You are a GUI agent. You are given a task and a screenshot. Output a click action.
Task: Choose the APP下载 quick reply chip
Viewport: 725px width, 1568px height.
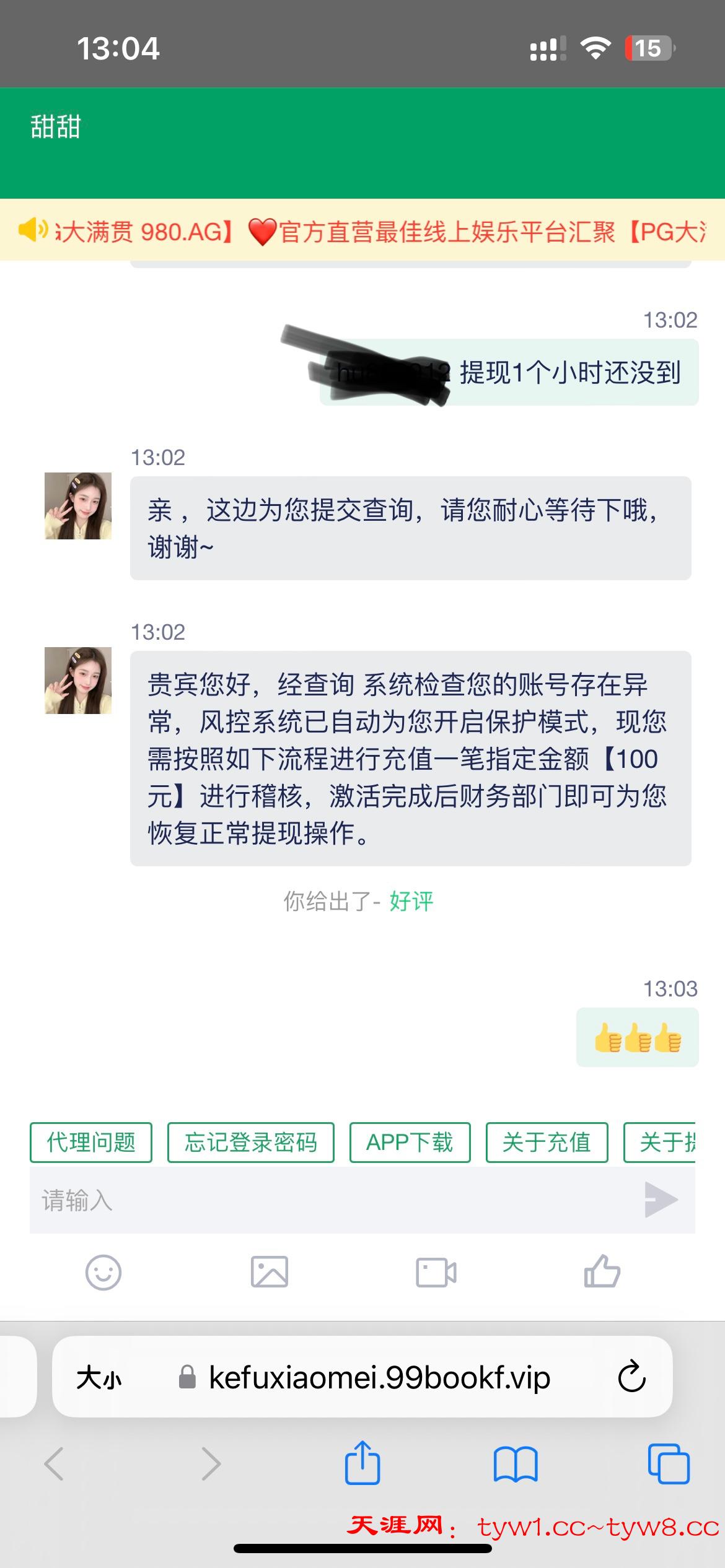[x=410, y=1143]
